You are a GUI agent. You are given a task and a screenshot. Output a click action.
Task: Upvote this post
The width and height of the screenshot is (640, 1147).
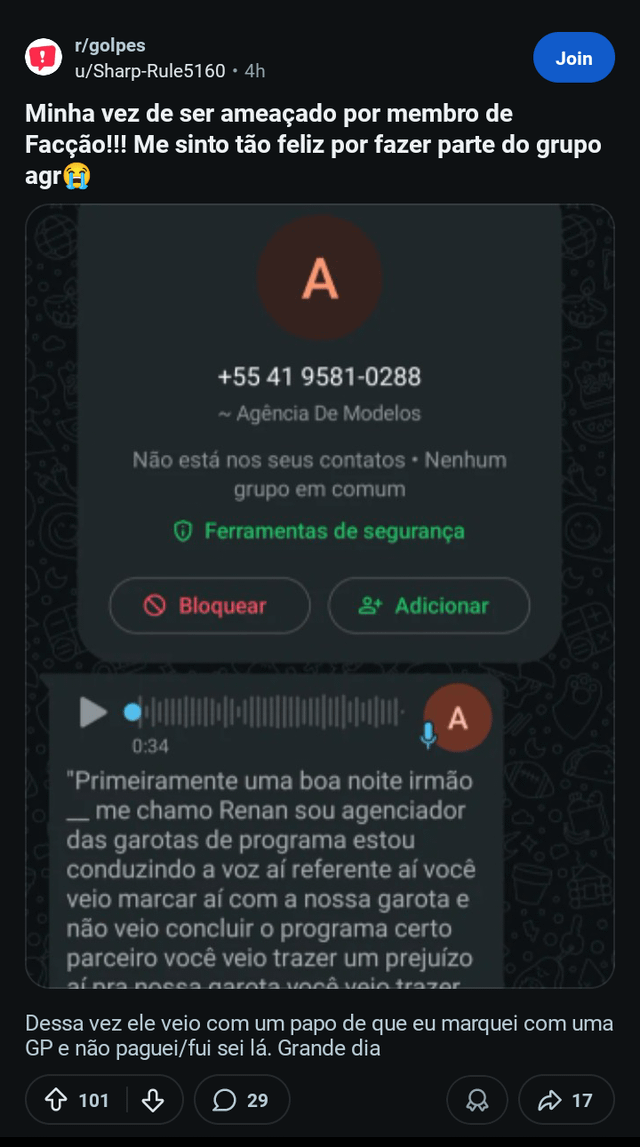[56, 1100]
